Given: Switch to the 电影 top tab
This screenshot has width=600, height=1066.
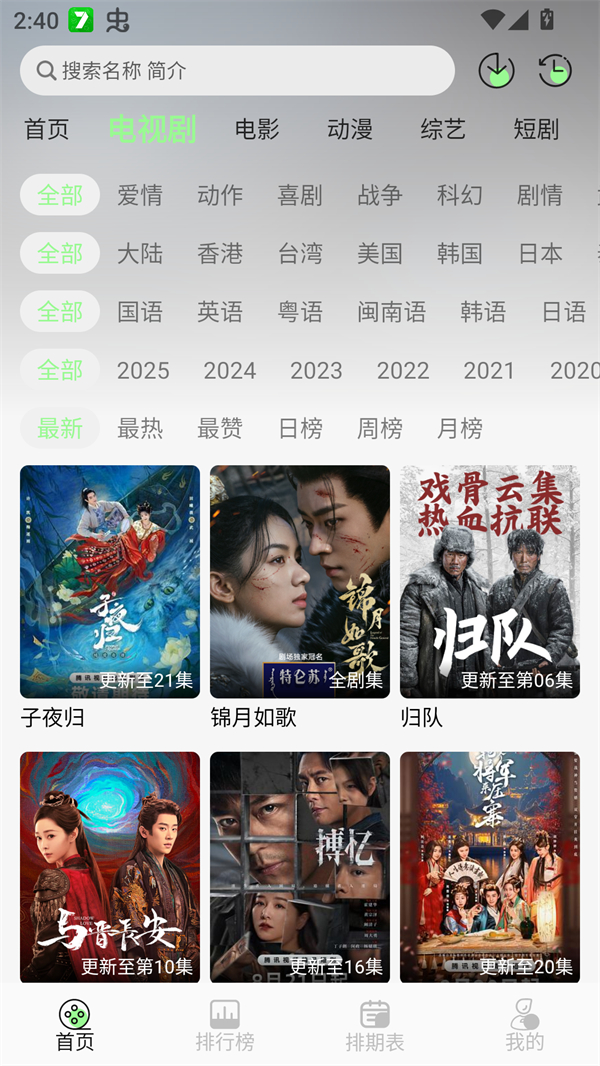Looking at the screenshot, I should [x=257, y=129].
